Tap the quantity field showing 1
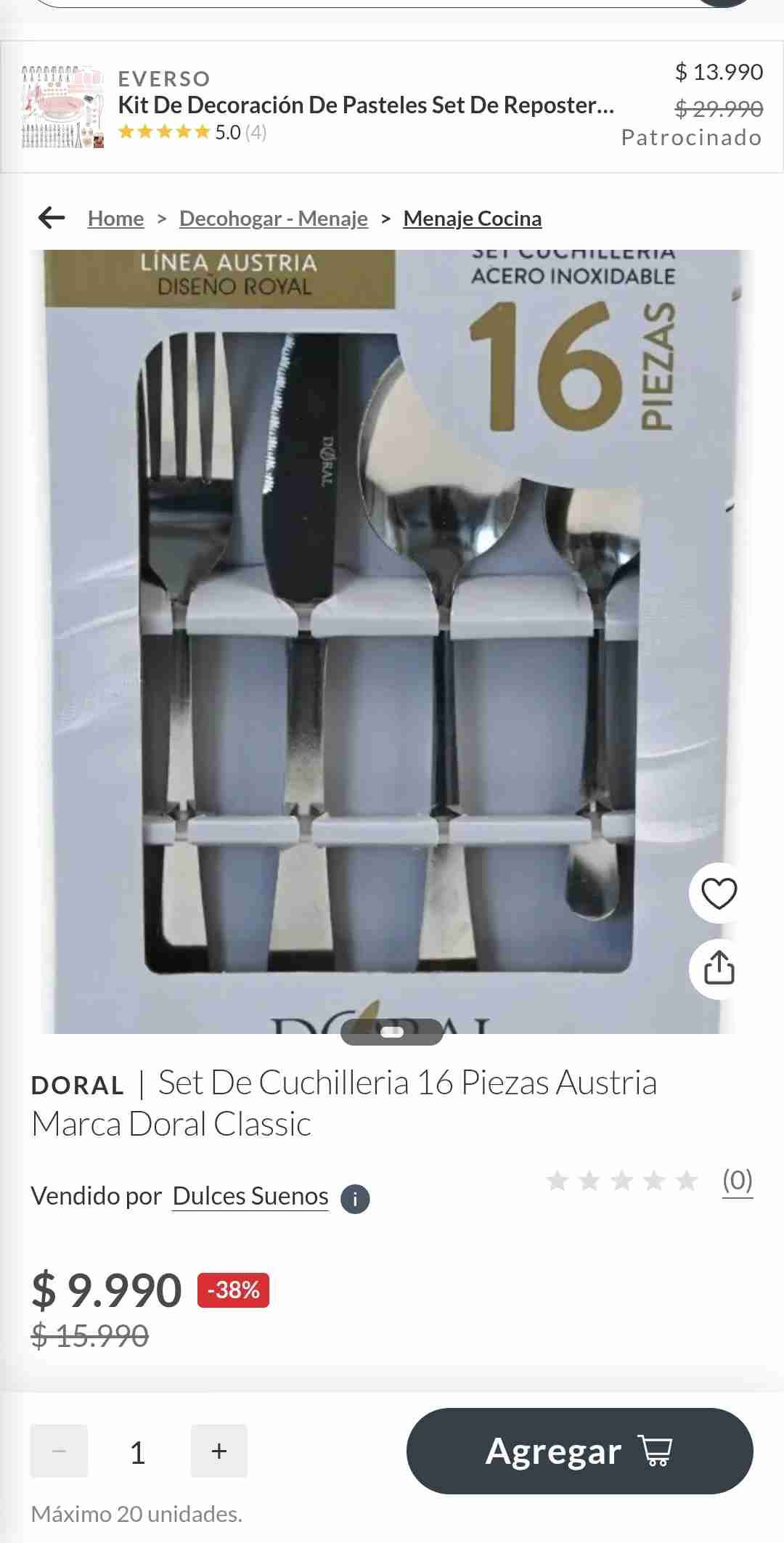The height and width of the screenshot is (1543, 784). [x=139, y=1450]
